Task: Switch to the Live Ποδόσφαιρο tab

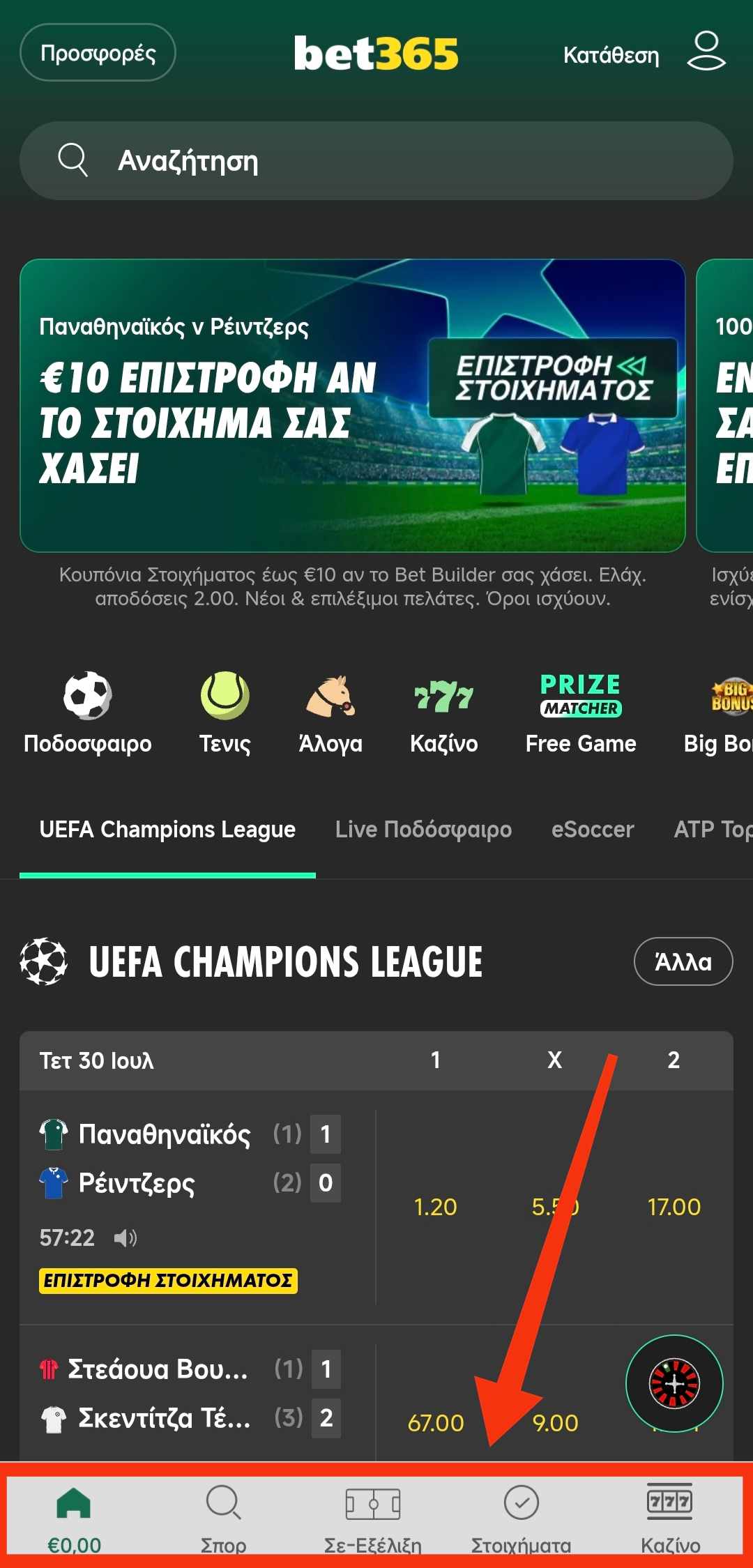Action: pos(423,830)
